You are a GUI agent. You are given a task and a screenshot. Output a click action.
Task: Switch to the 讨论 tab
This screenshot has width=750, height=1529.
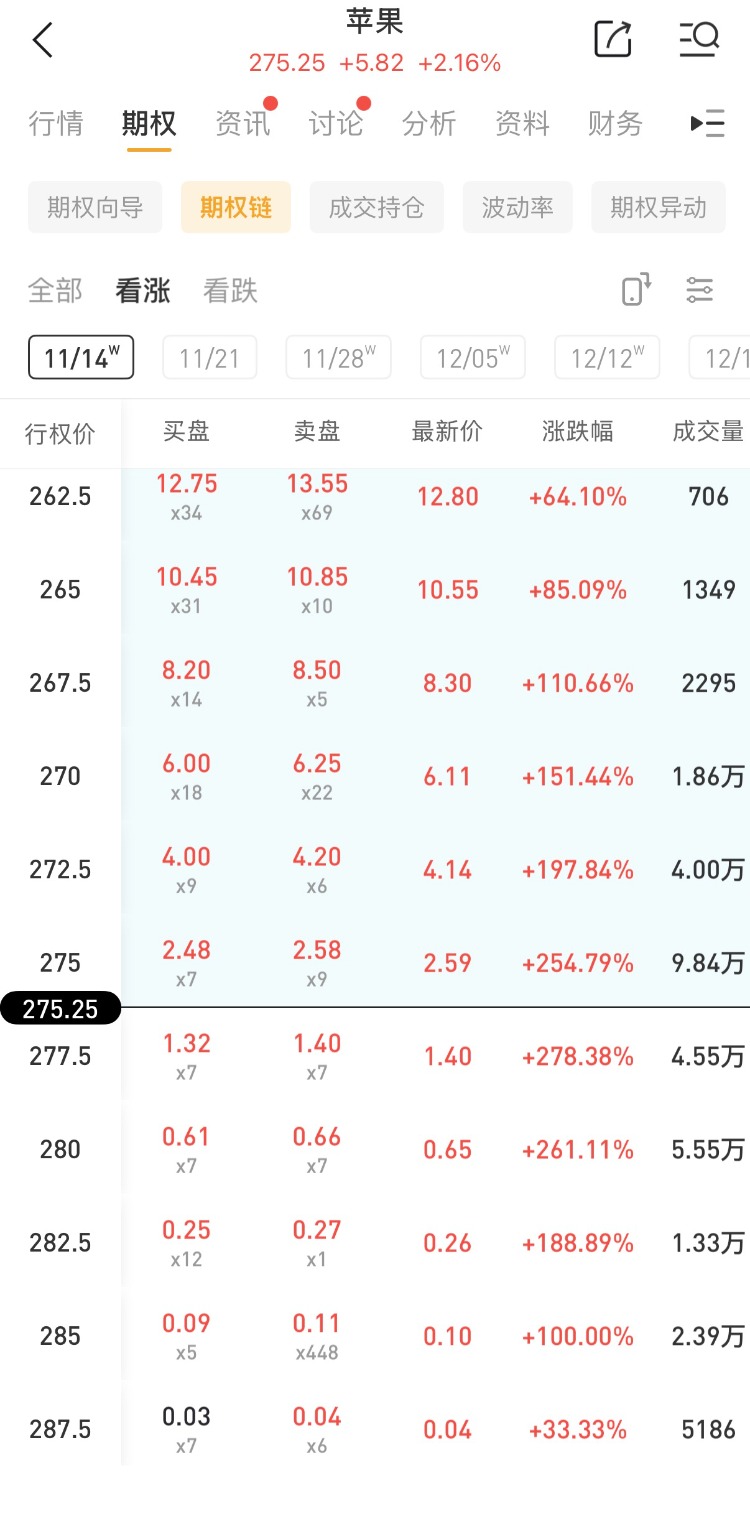point(336,124)
